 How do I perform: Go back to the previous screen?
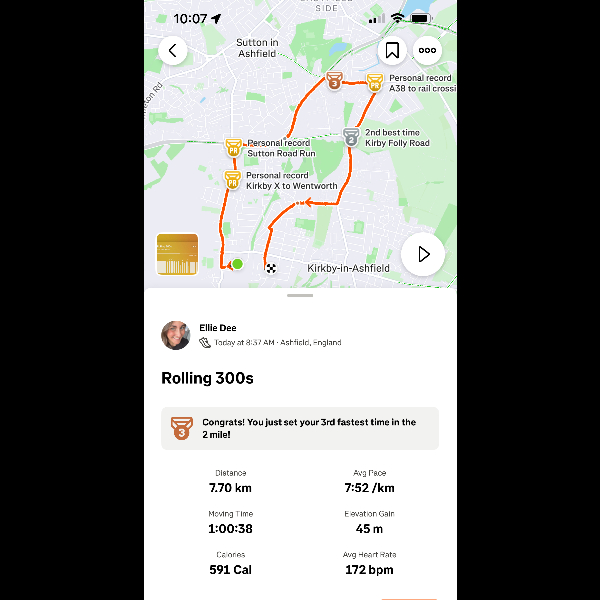[x=173, y=50]
